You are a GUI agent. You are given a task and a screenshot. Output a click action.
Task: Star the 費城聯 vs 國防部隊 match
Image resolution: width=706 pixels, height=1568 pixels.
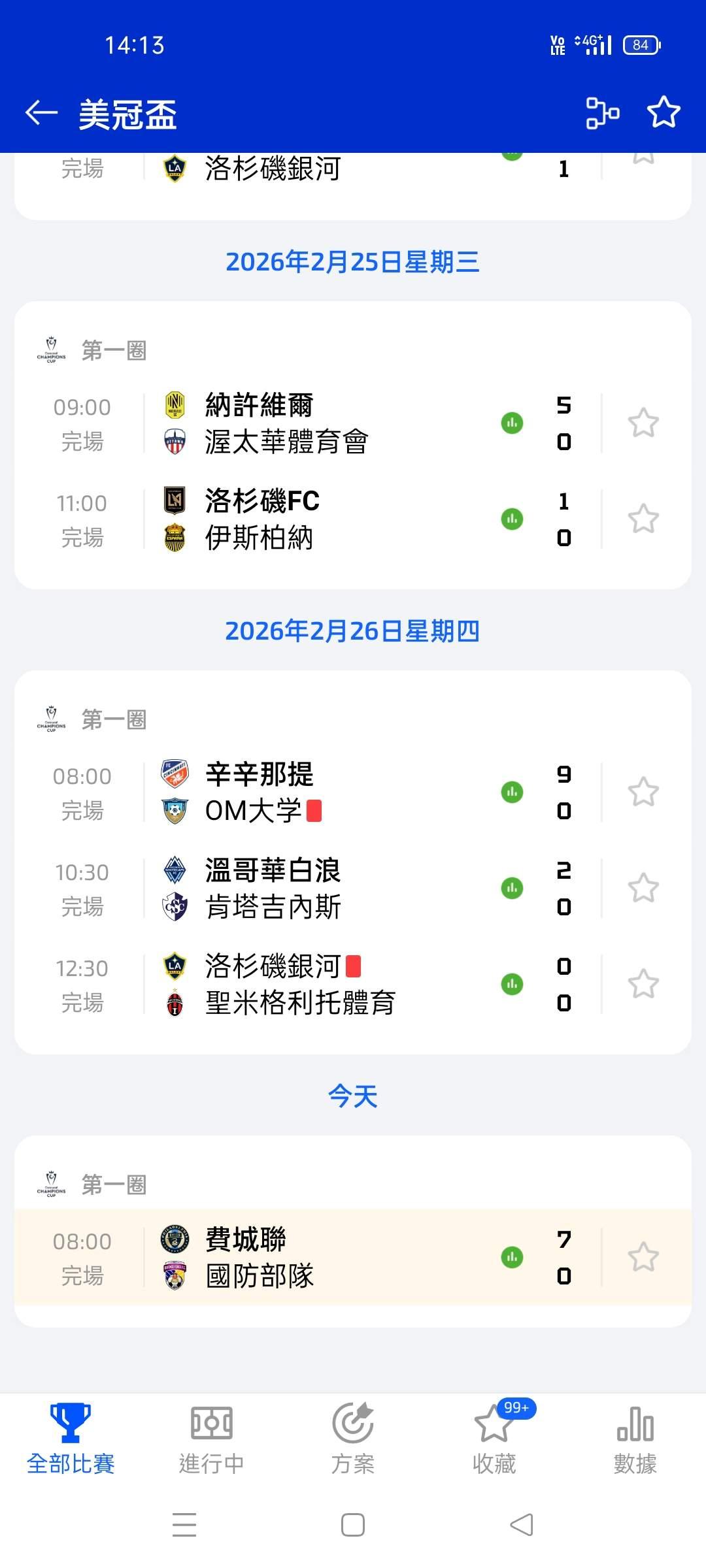pyautogui.click(x=643, y=1258)
